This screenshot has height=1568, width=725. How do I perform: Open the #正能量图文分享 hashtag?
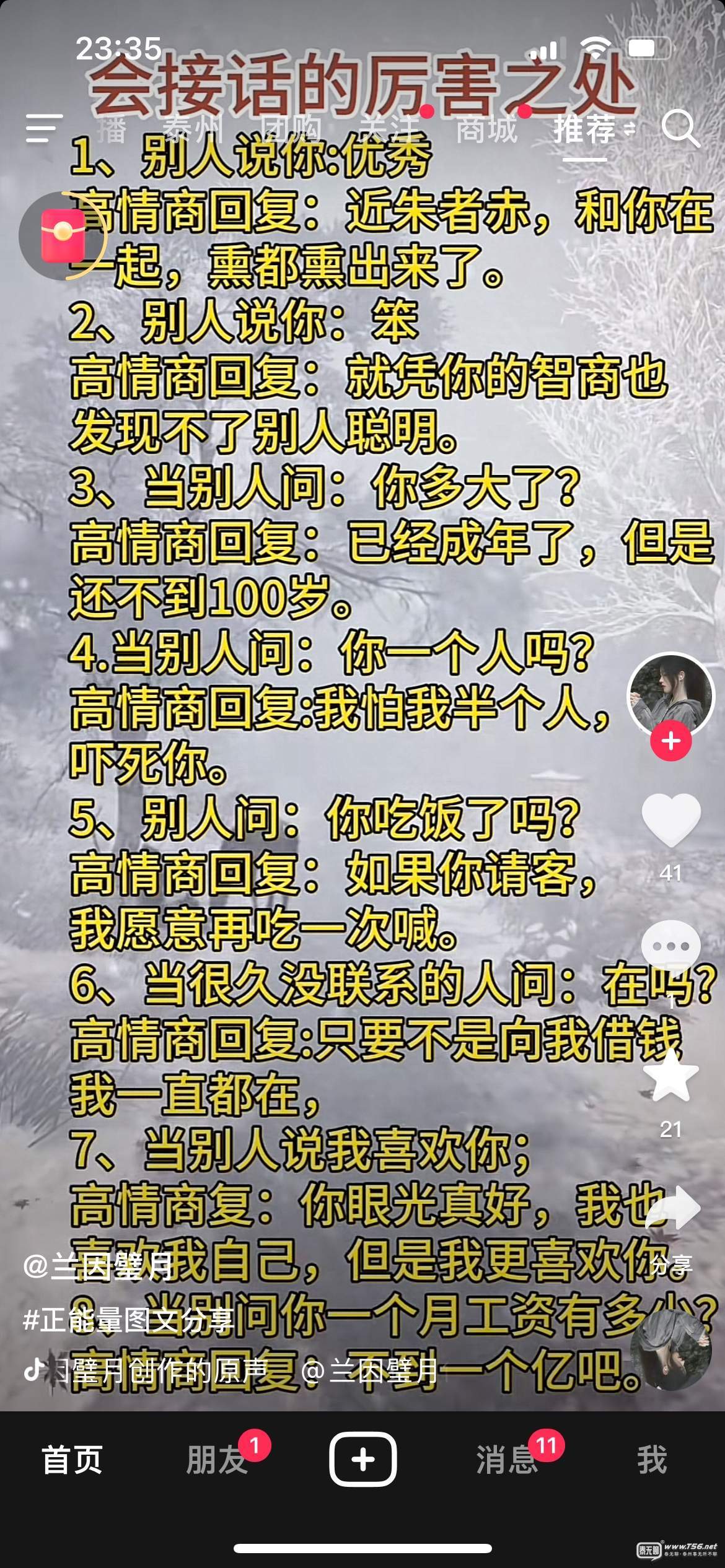pos(128,1320)
